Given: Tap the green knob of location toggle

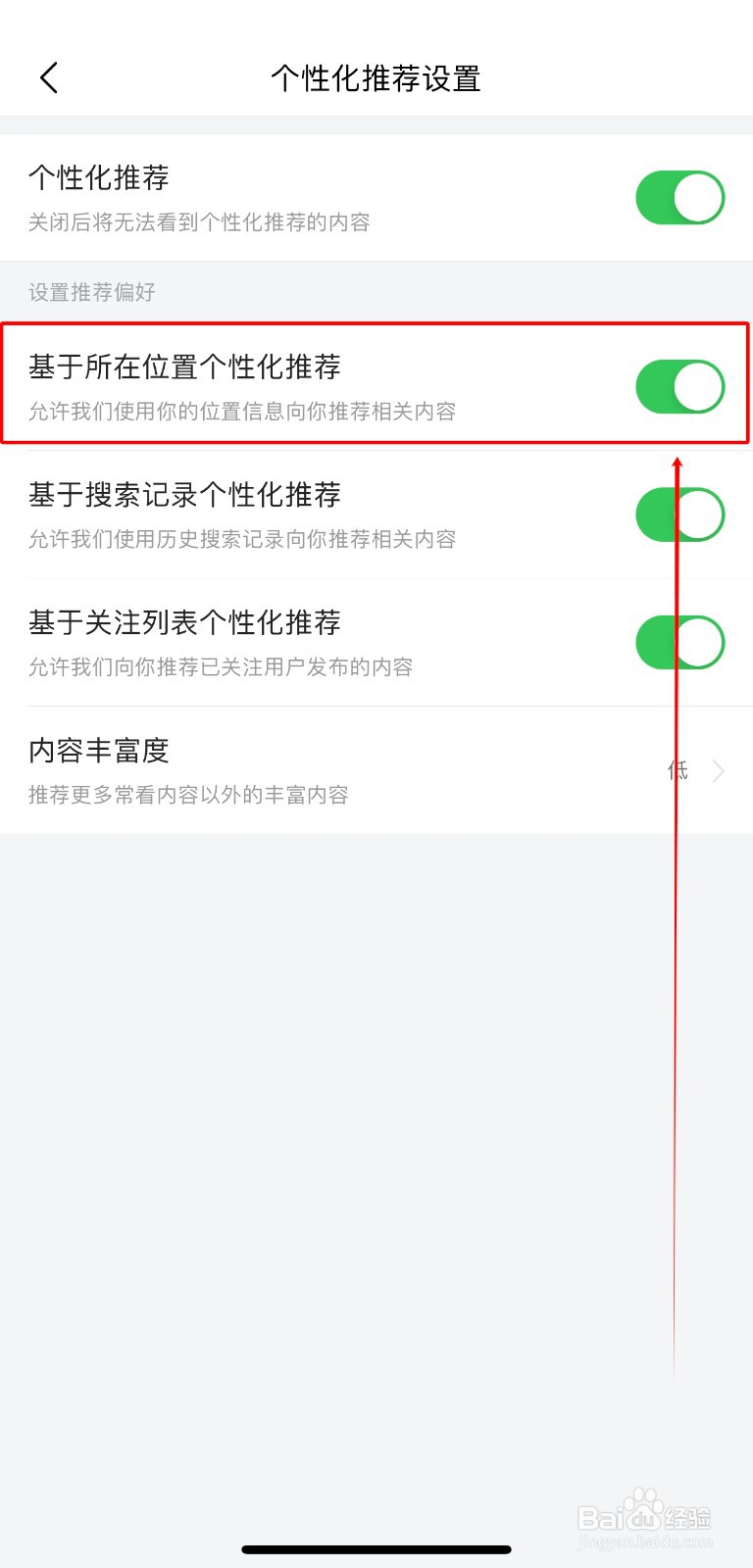Looking at the screenshot, I should pyautogui.click(x=698, y=386).
